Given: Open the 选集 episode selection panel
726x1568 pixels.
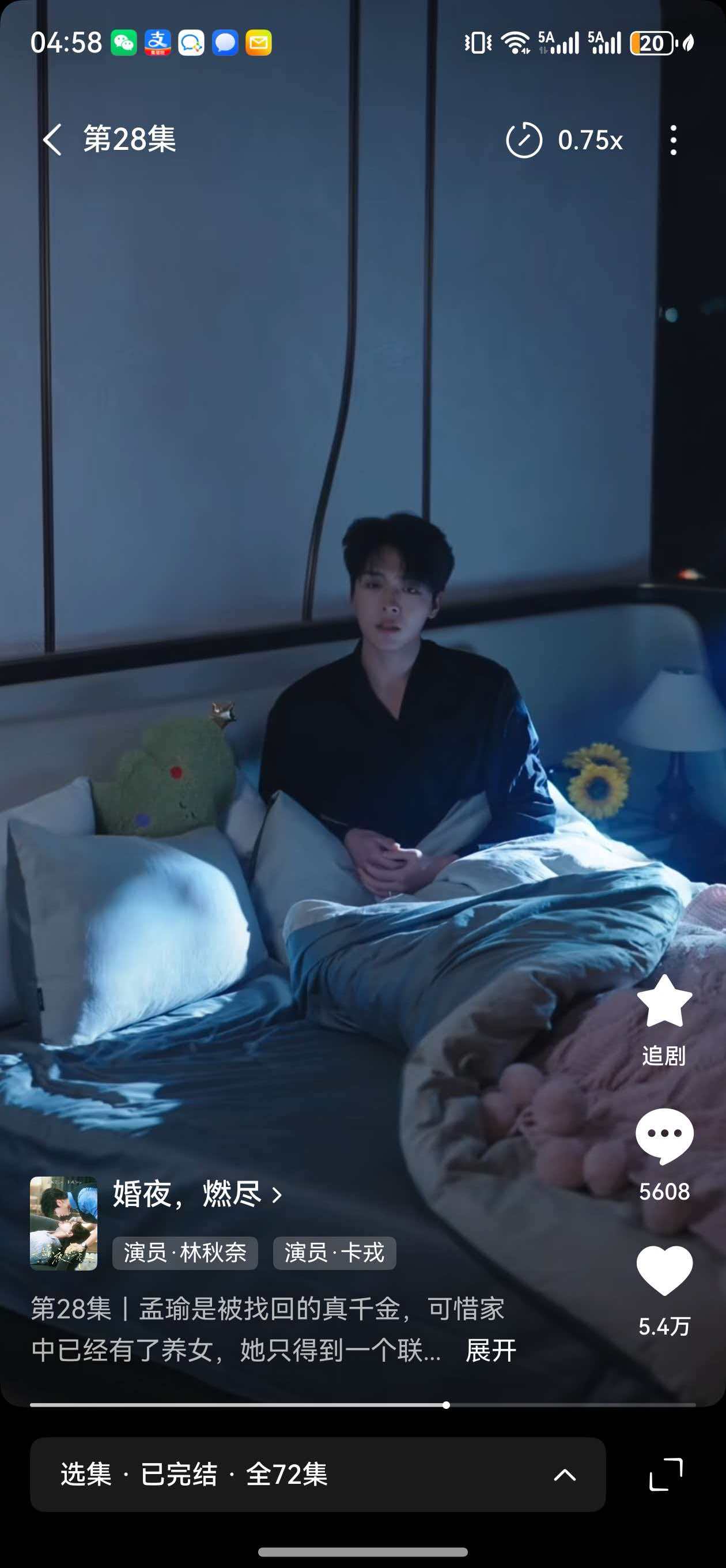Looking at the screenshot, I should (317, 1474).
